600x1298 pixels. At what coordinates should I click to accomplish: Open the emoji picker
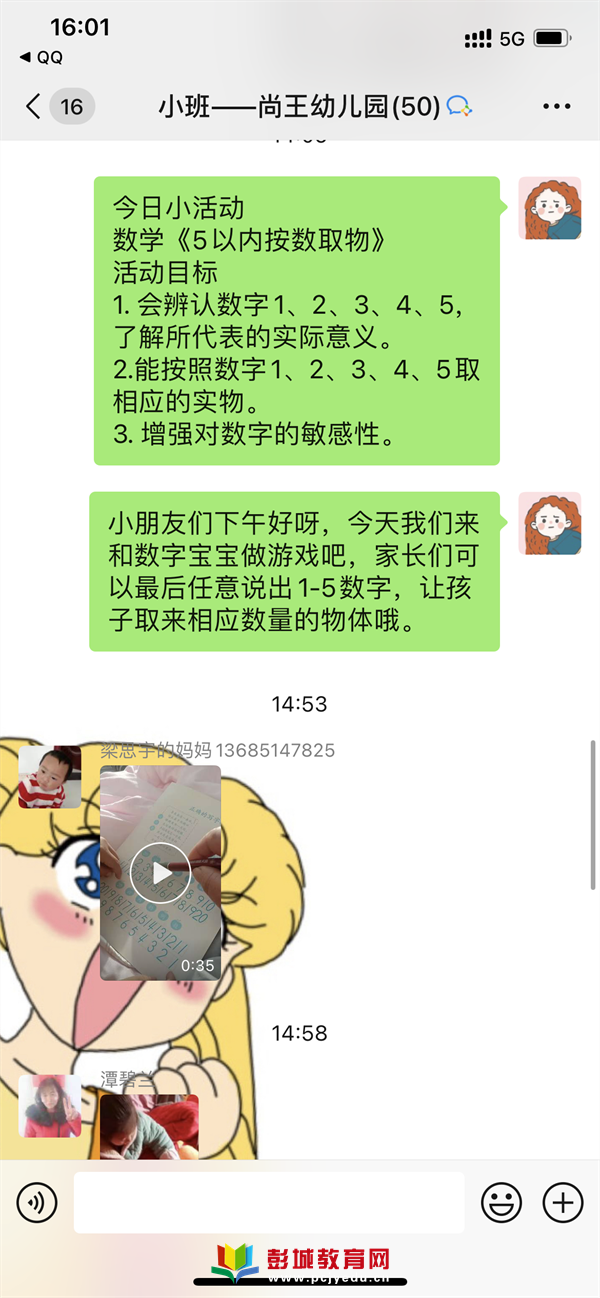click(x=501, y=1202)
